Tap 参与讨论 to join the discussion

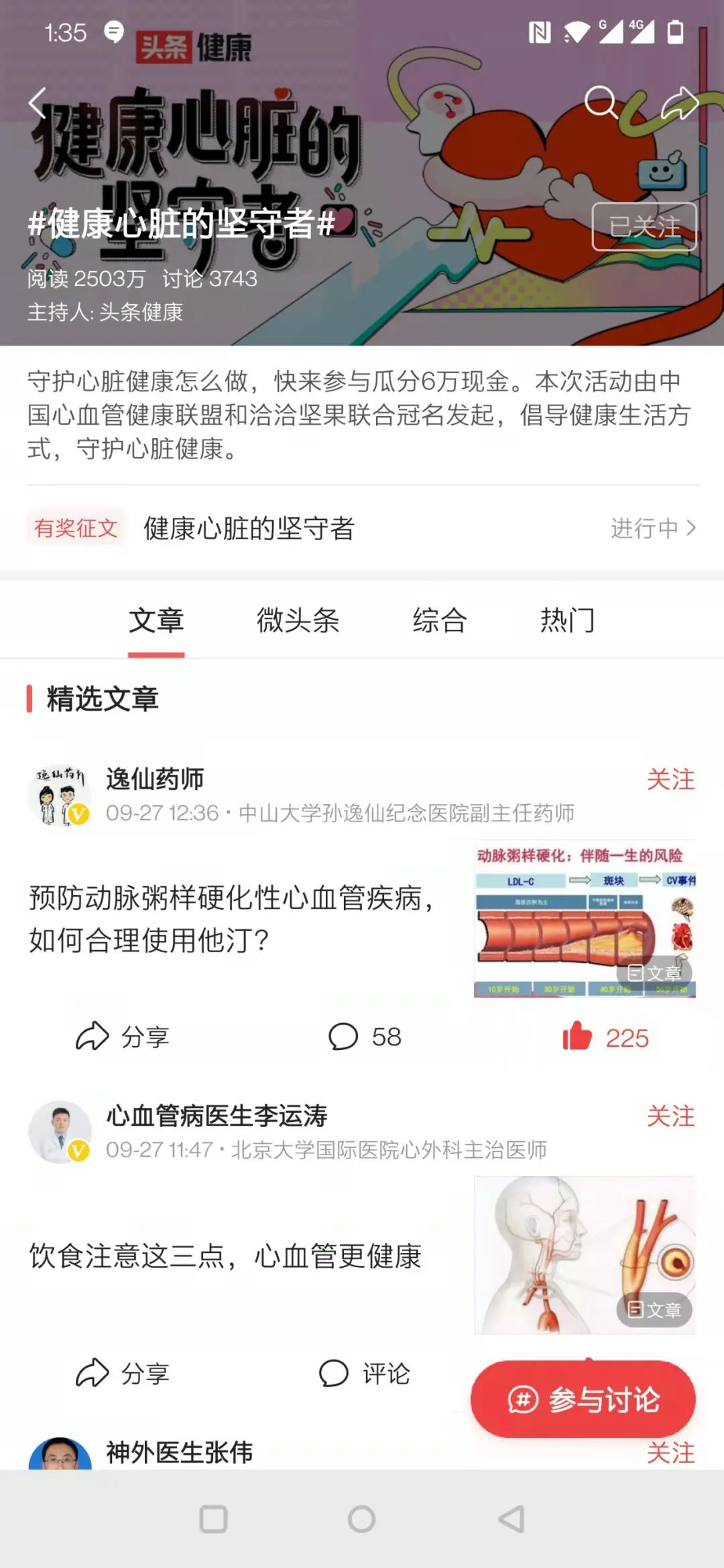pos(583,1399)
